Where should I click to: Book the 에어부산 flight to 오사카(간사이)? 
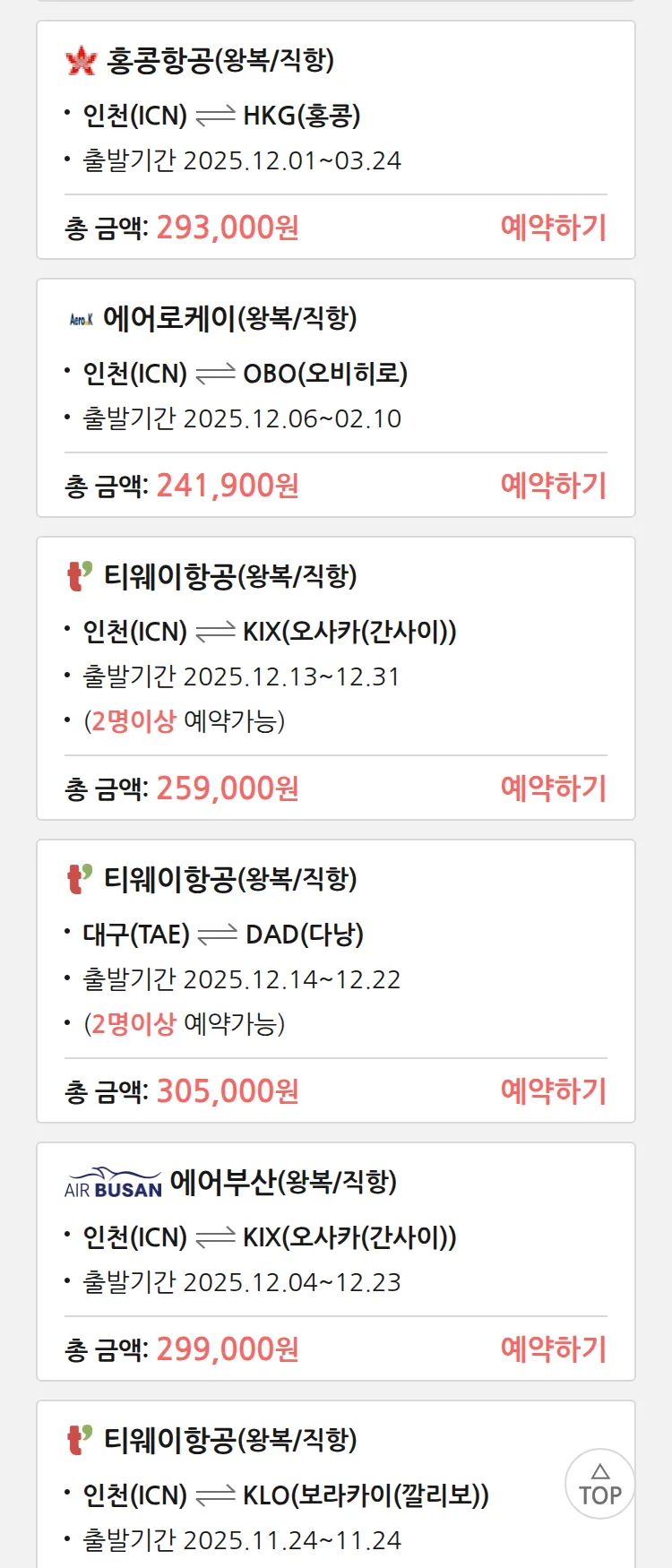point(553,1349)
